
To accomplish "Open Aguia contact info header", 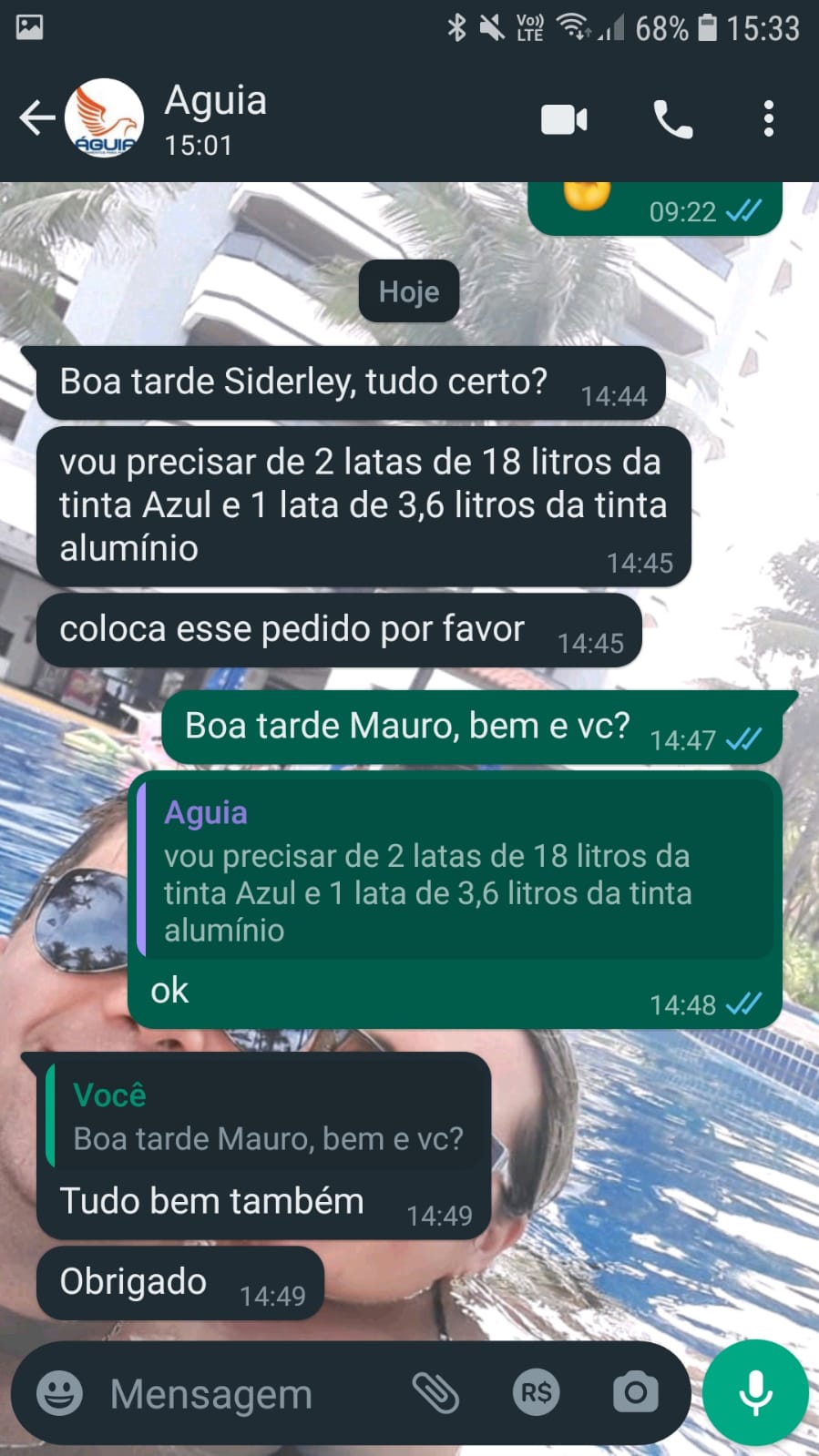I will click(x=273, y=118).
